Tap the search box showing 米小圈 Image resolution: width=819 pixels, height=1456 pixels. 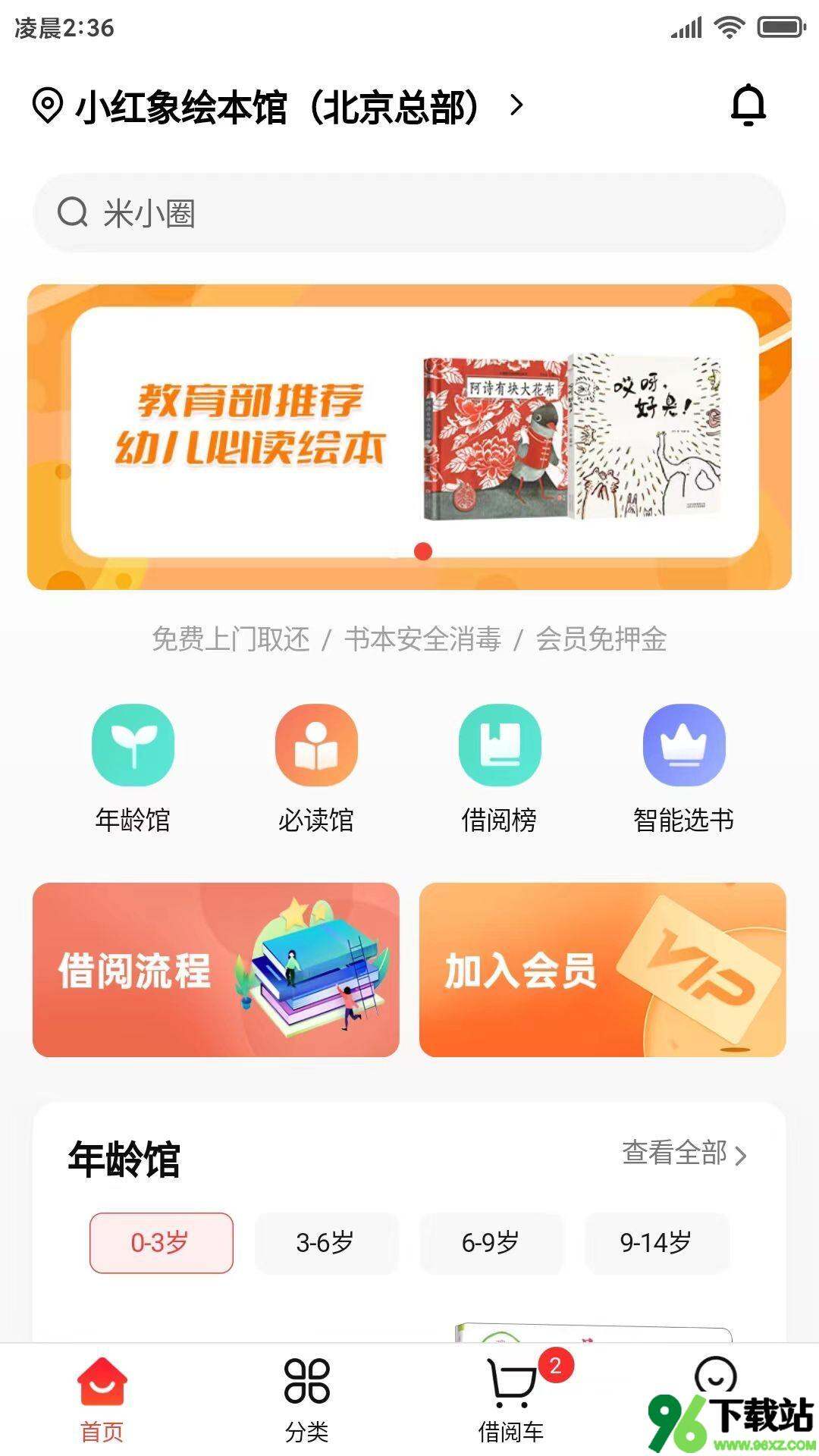point(409,213)
